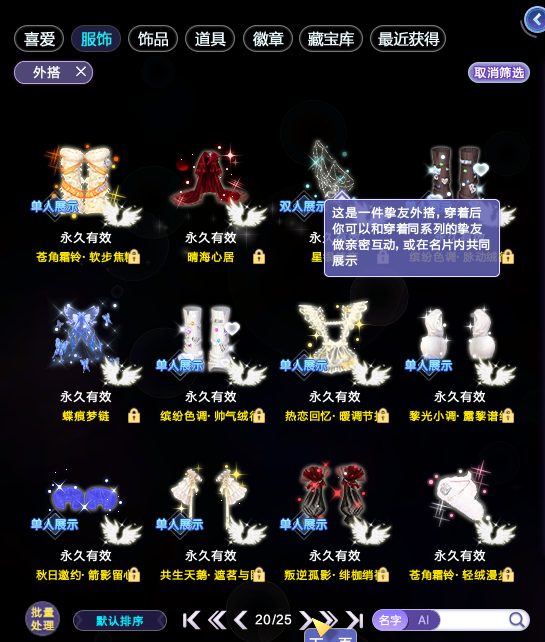This screenshot has width=545, height=642.
Task: Jump to the last page
Action: point(355,620)
